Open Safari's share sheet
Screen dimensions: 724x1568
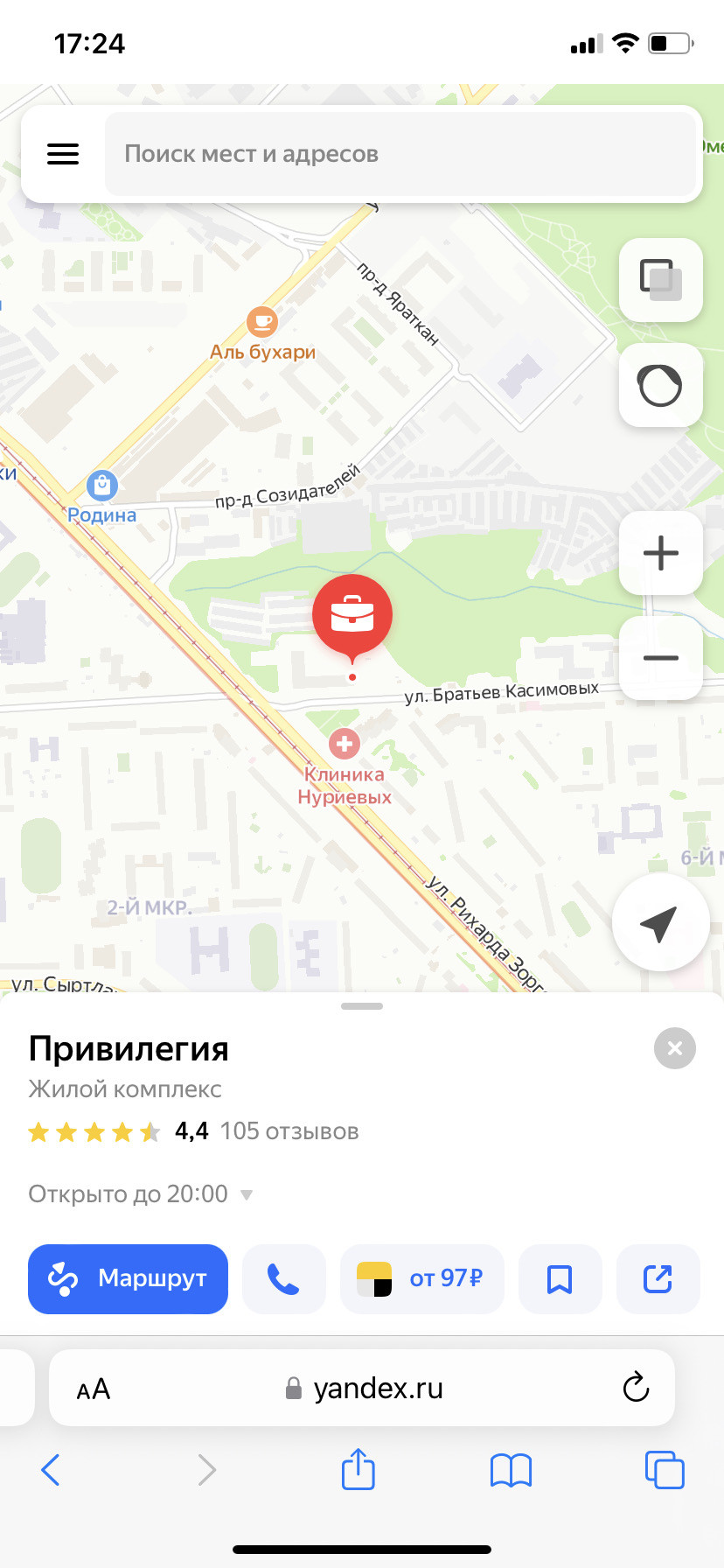tap(359, 1469)
